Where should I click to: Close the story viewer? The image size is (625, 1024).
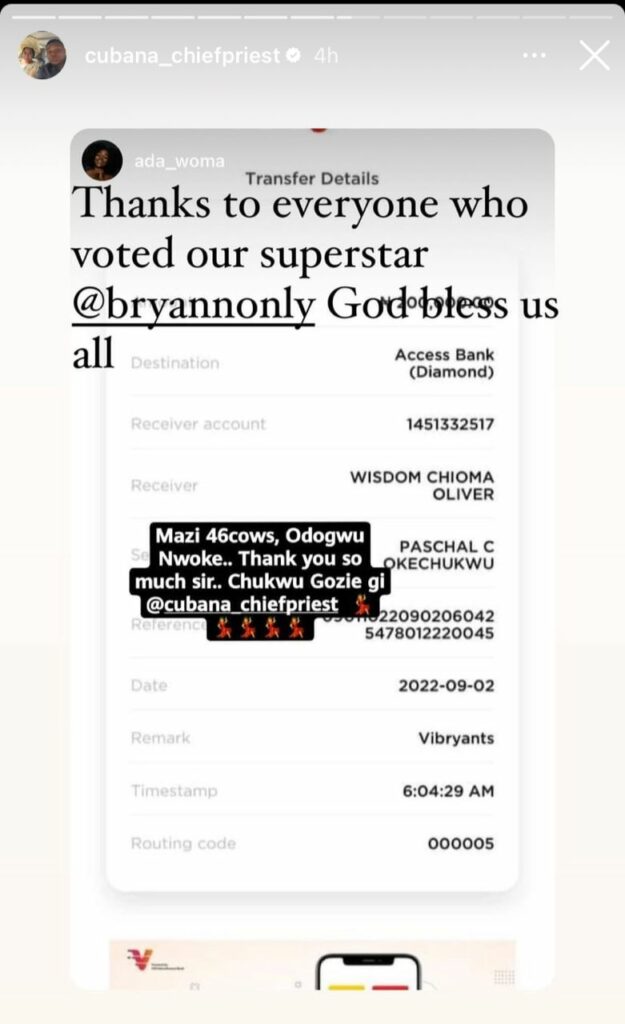coord(594,56)
